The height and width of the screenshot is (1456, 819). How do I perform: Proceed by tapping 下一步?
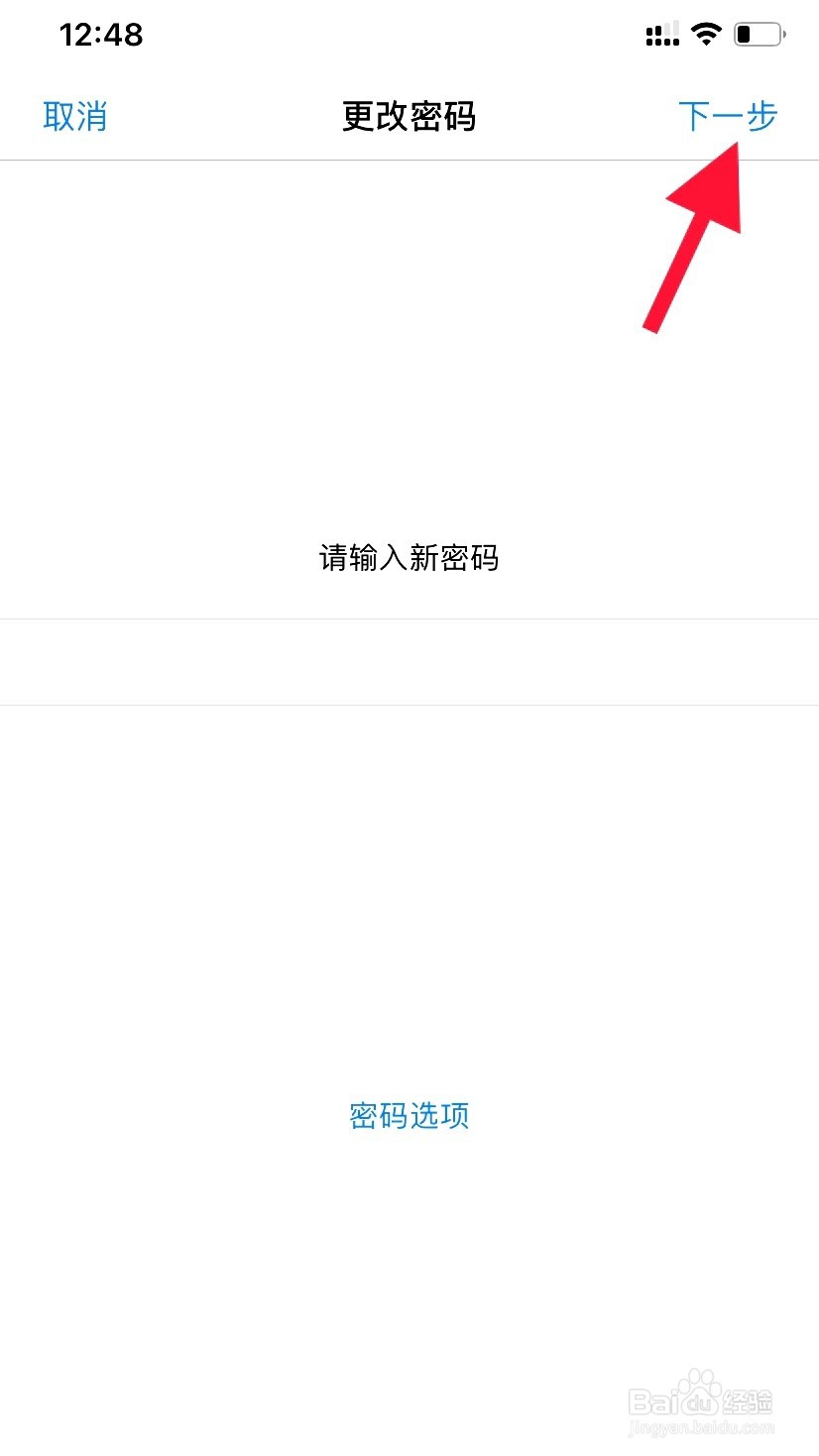(729, 116)
